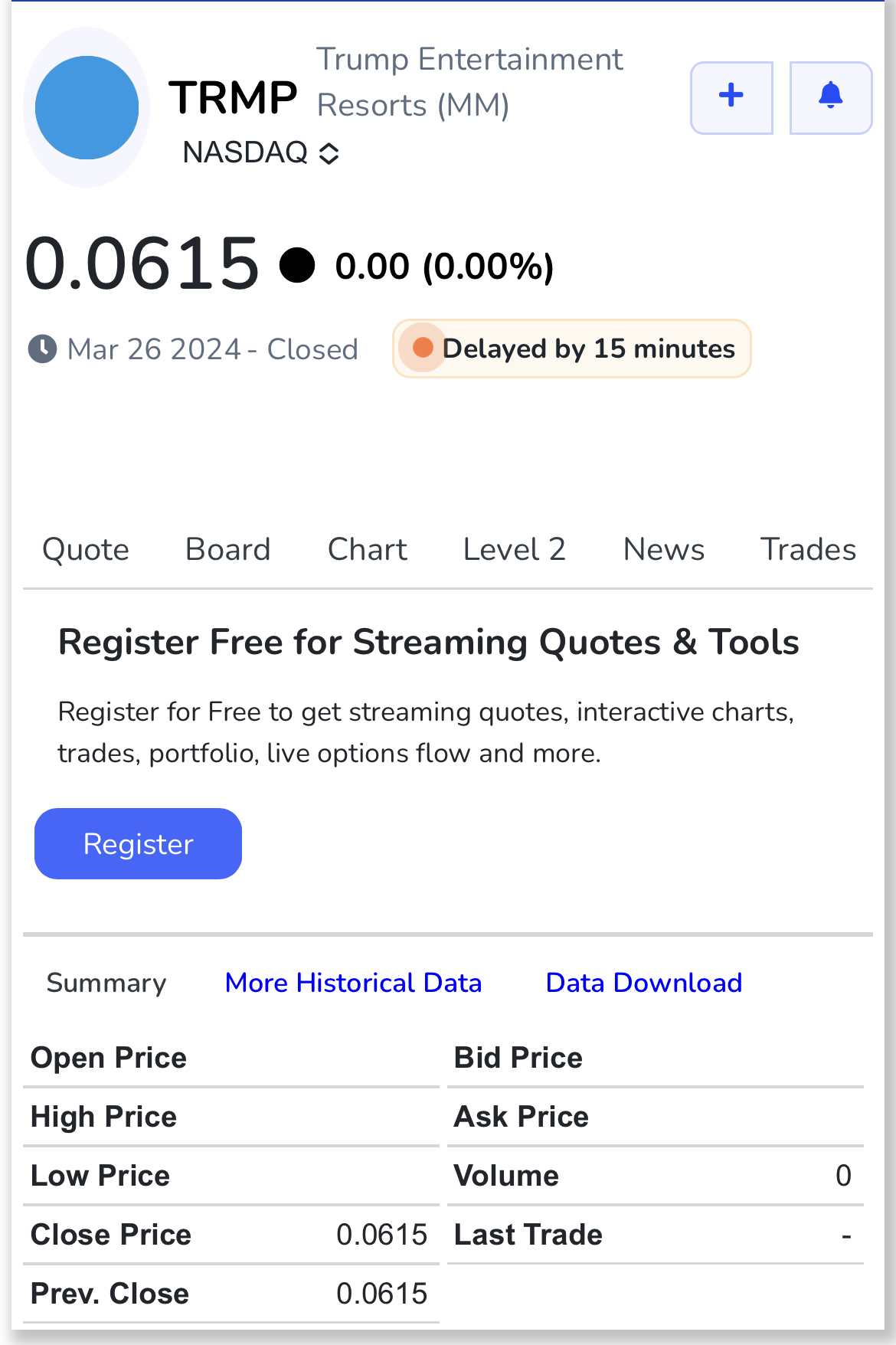Screen dimensions: 896x1345
Task: Open the Data Download link
Action: click(x=644, y=983)
